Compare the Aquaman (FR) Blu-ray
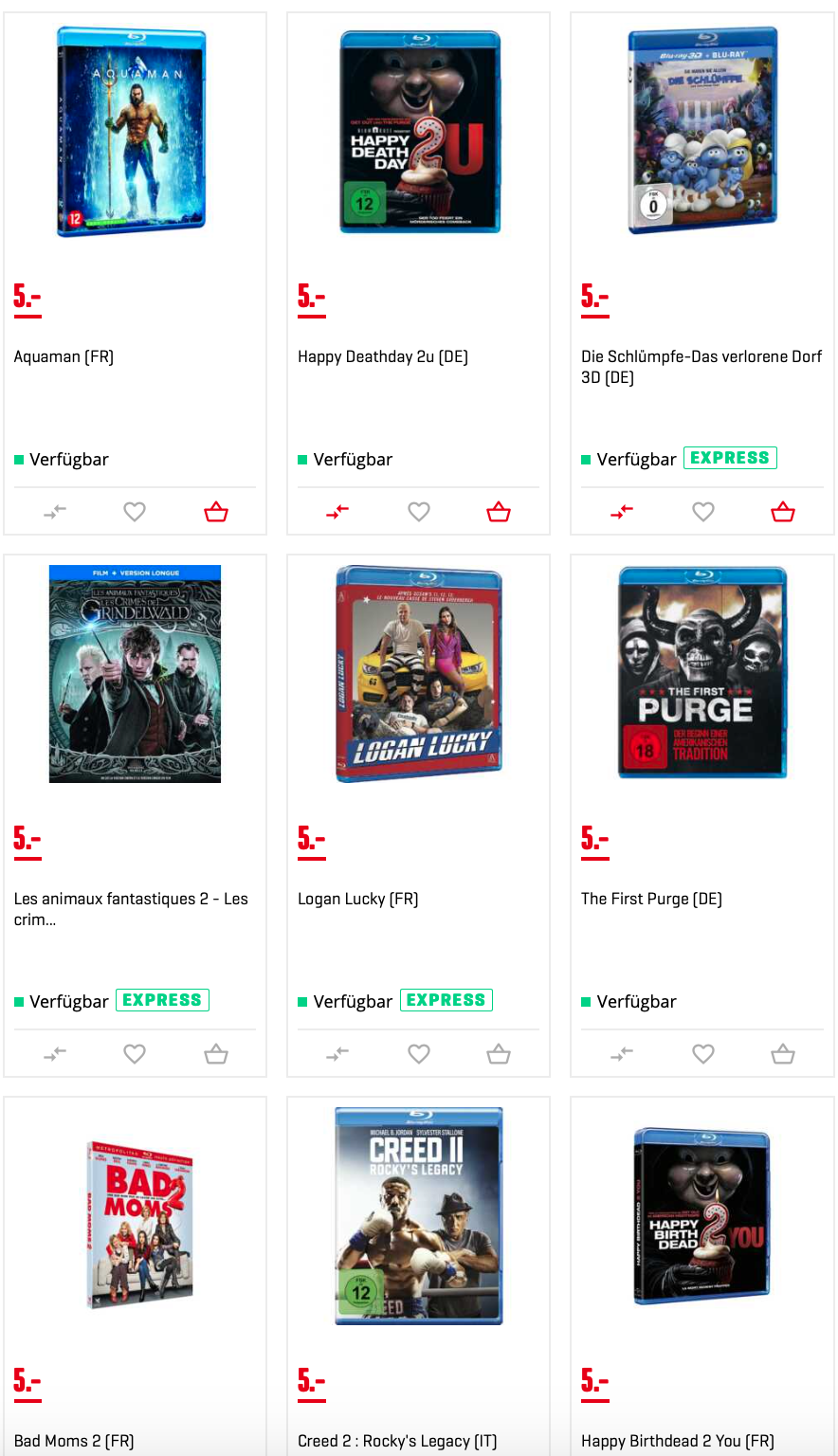This screenshot has width=838, height=1456. coord(55,512)
